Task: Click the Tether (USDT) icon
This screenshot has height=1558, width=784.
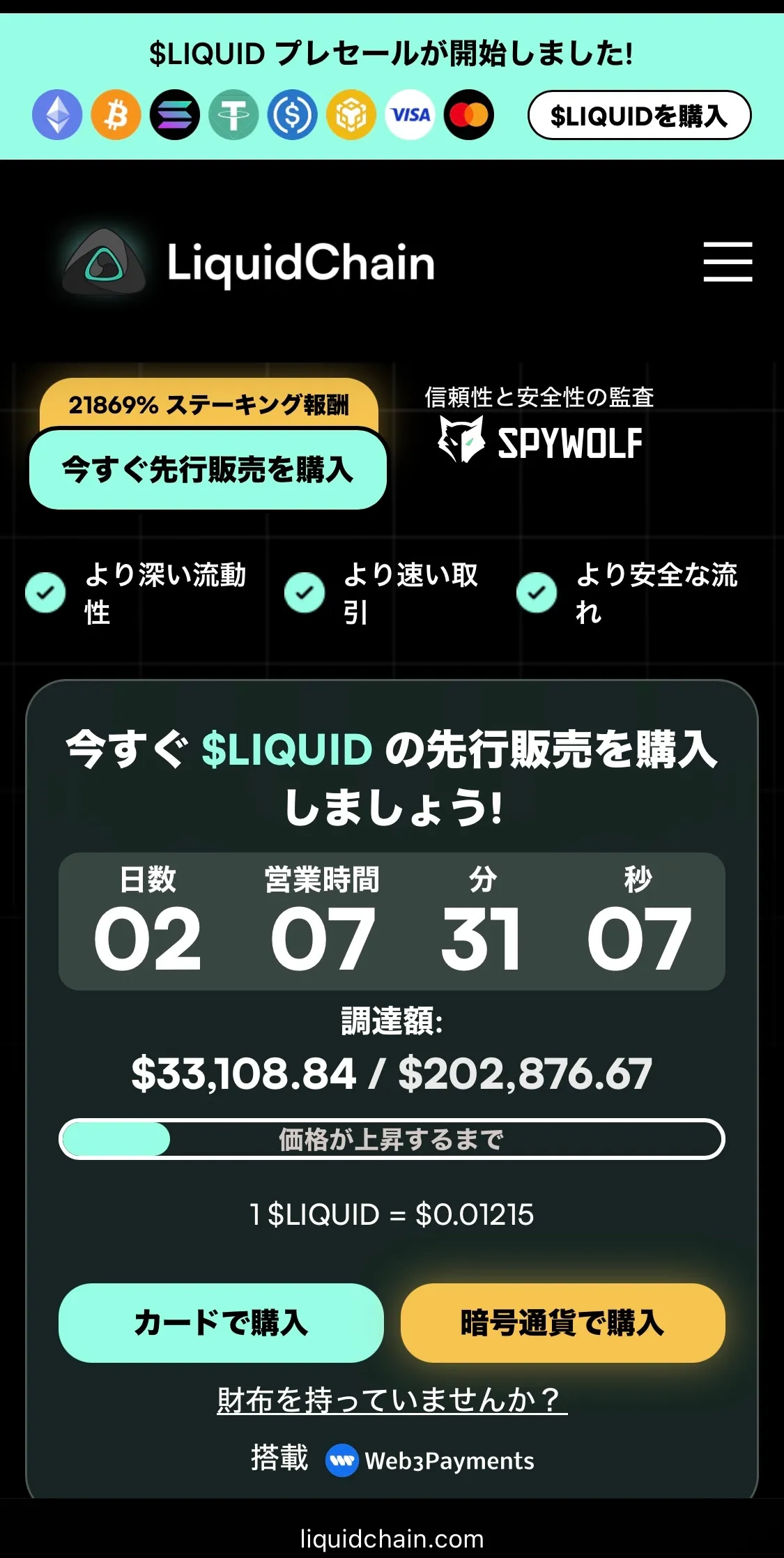Action: click(x=233, y=116)
